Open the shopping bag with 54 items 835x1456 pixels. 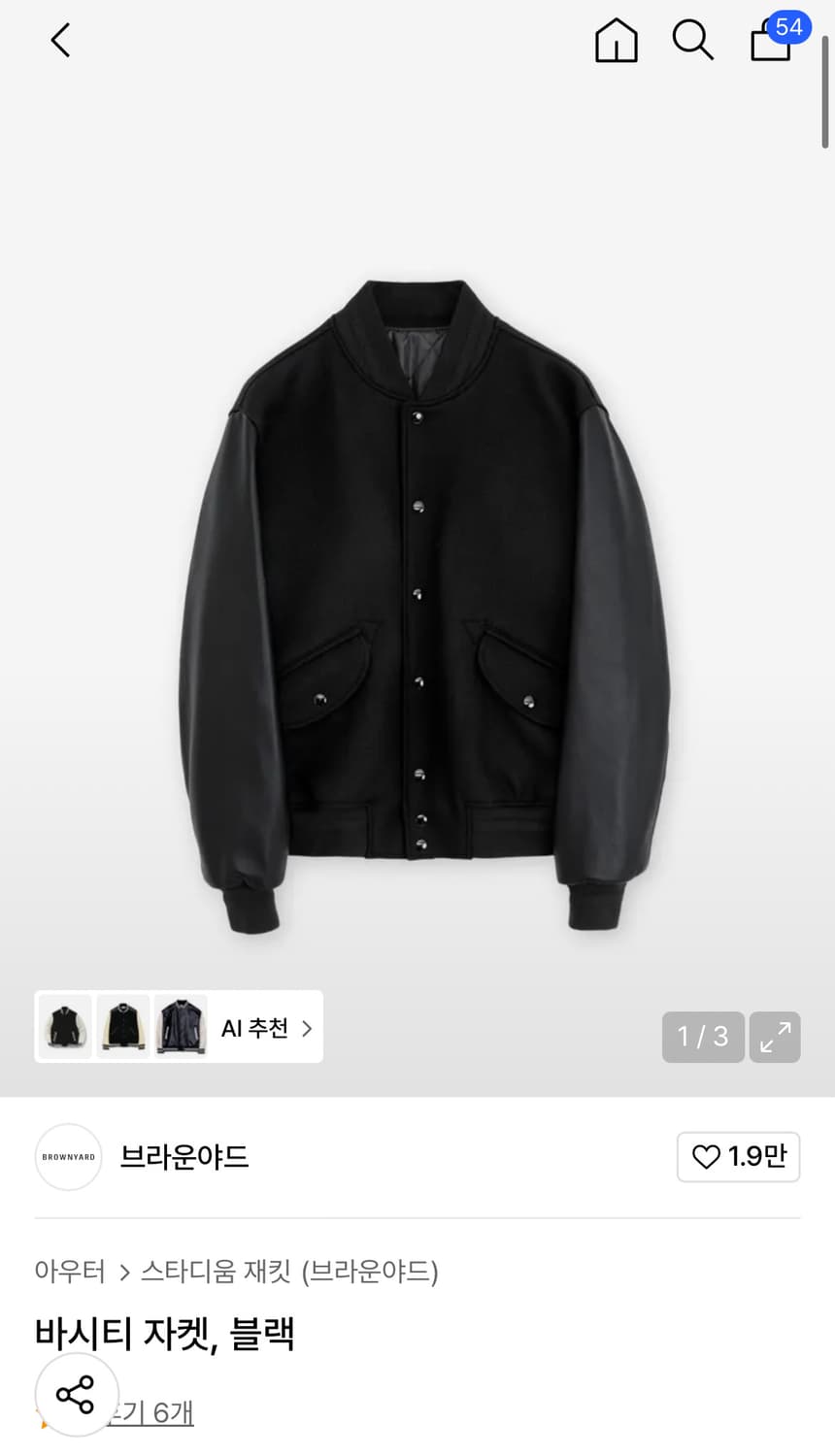pos(773,41)
